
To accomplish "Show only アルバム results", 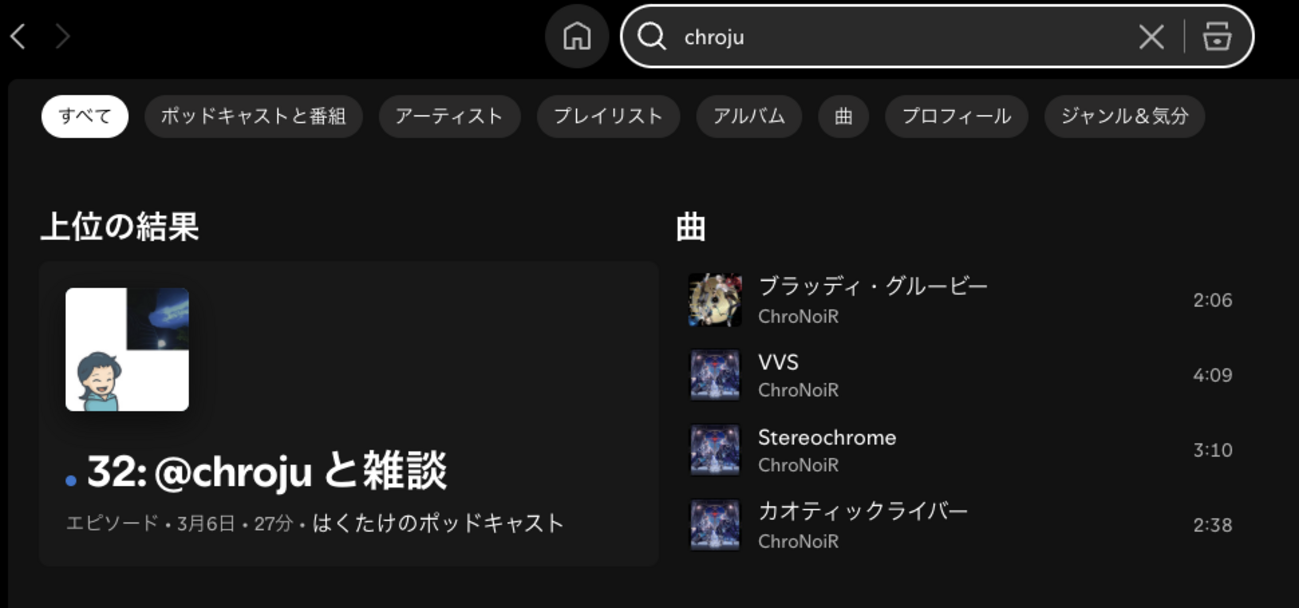I will click(x=749, y=116).
